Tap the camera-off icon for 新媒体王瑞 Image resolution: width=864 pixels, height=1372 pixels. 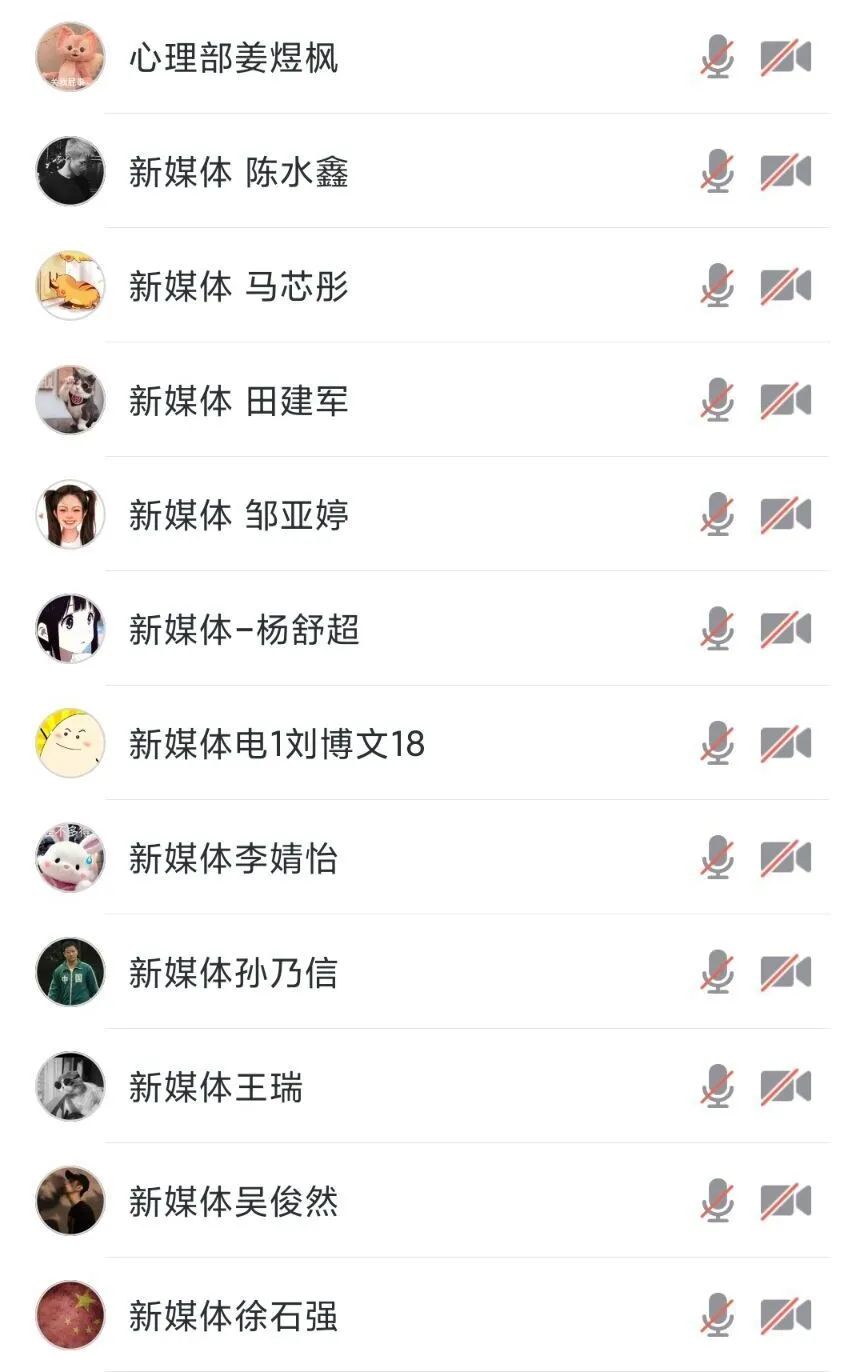point(785,1087)
